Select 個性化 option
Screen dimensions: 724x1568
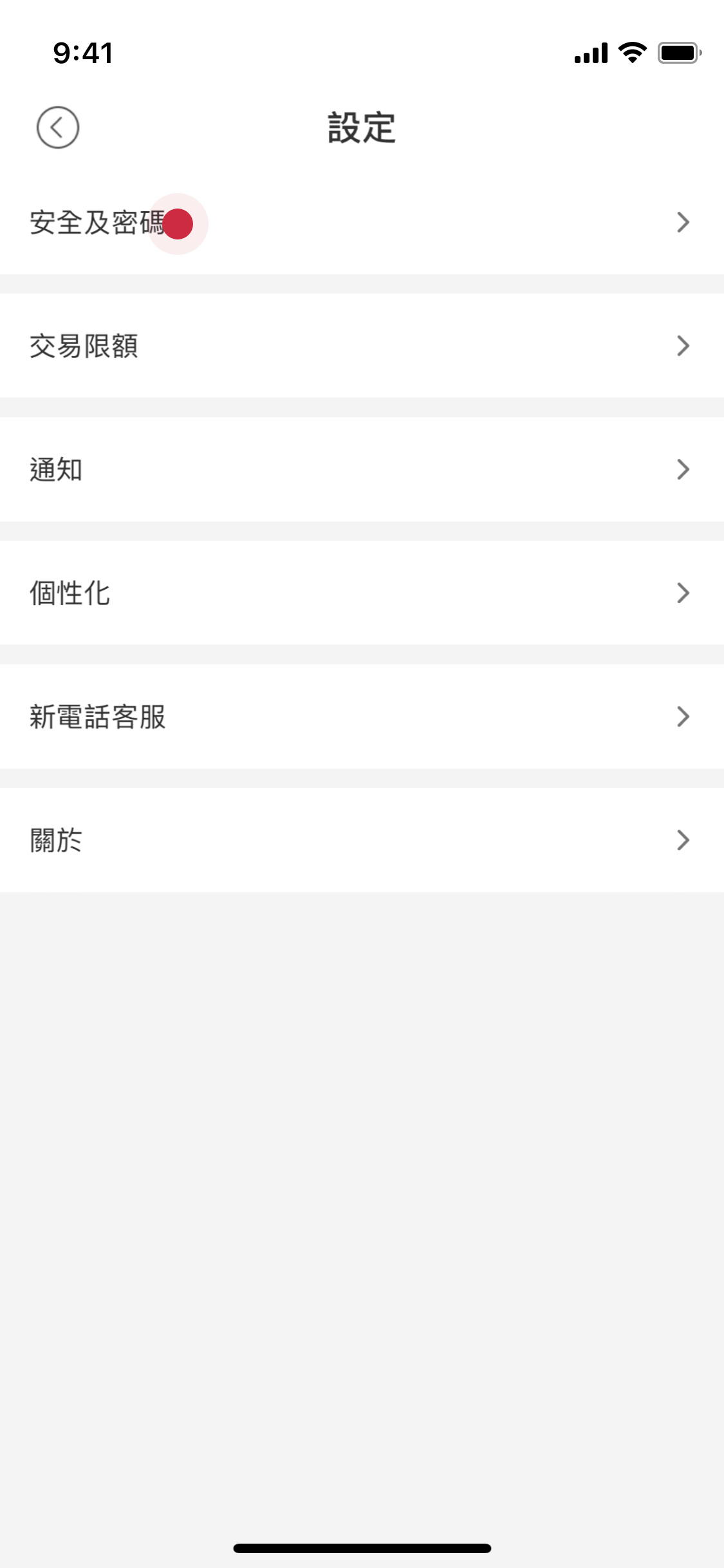point(362,593)
